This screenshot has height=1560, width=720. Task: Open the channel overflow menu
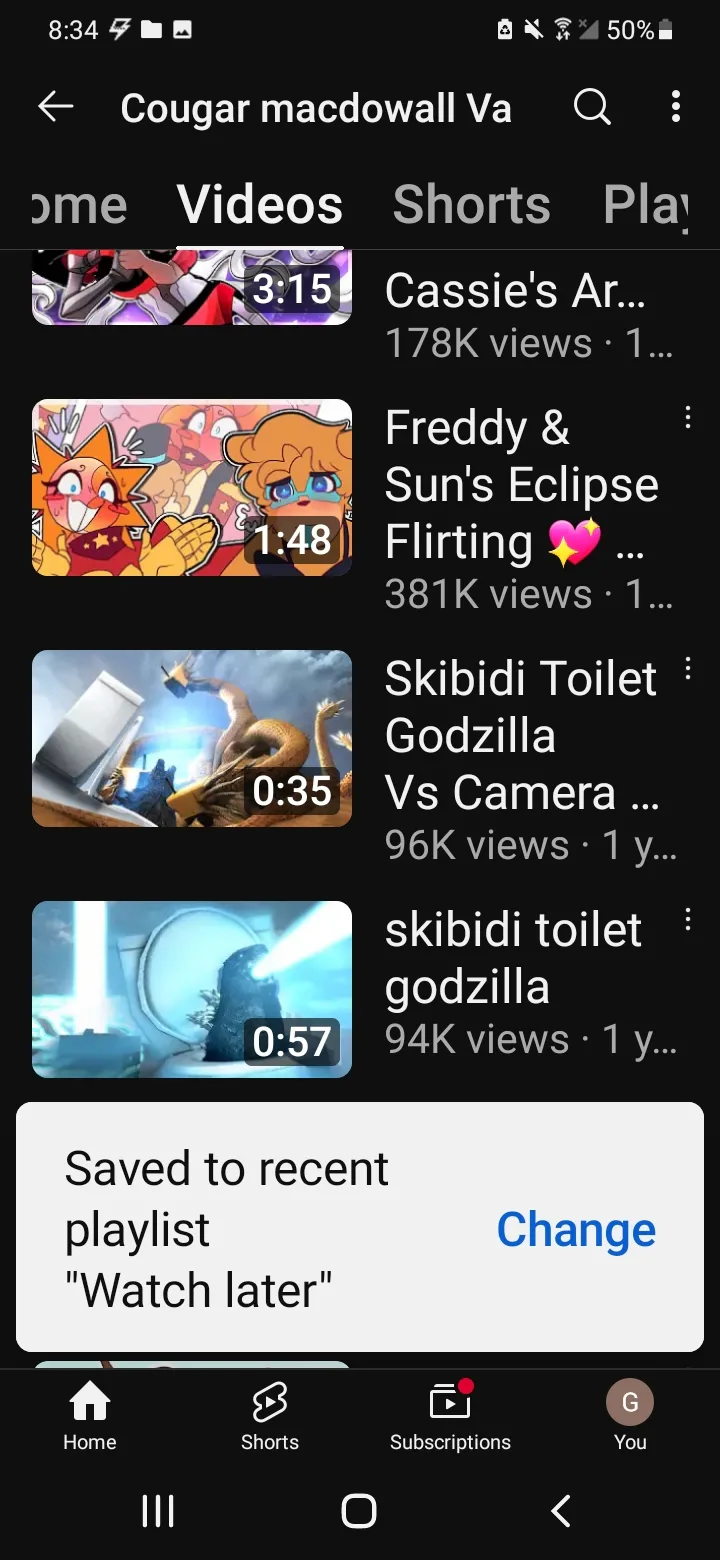(x=676, y=107)
